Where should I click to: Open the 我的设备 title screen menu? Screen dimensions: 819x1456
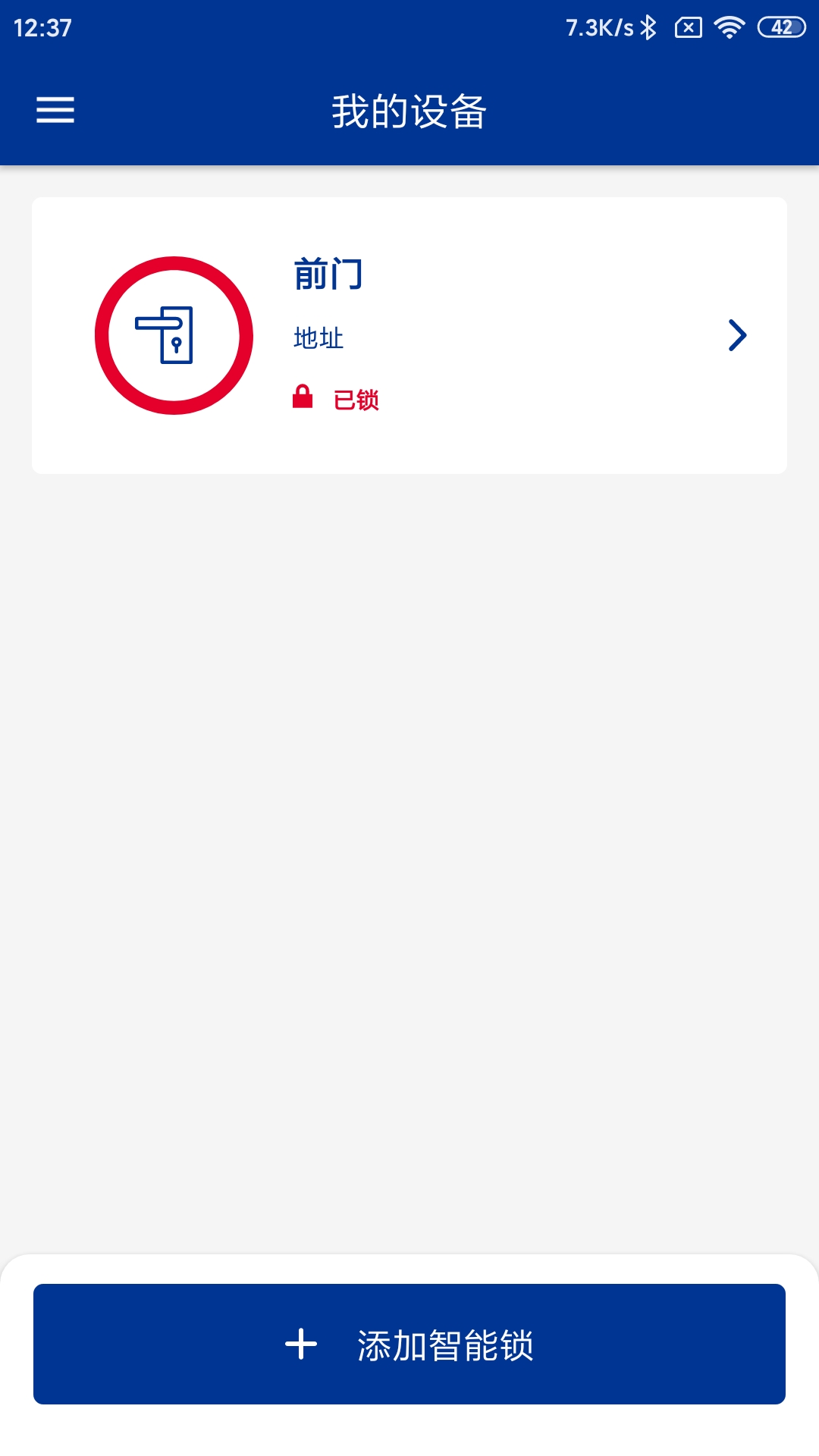pos(409,110)
